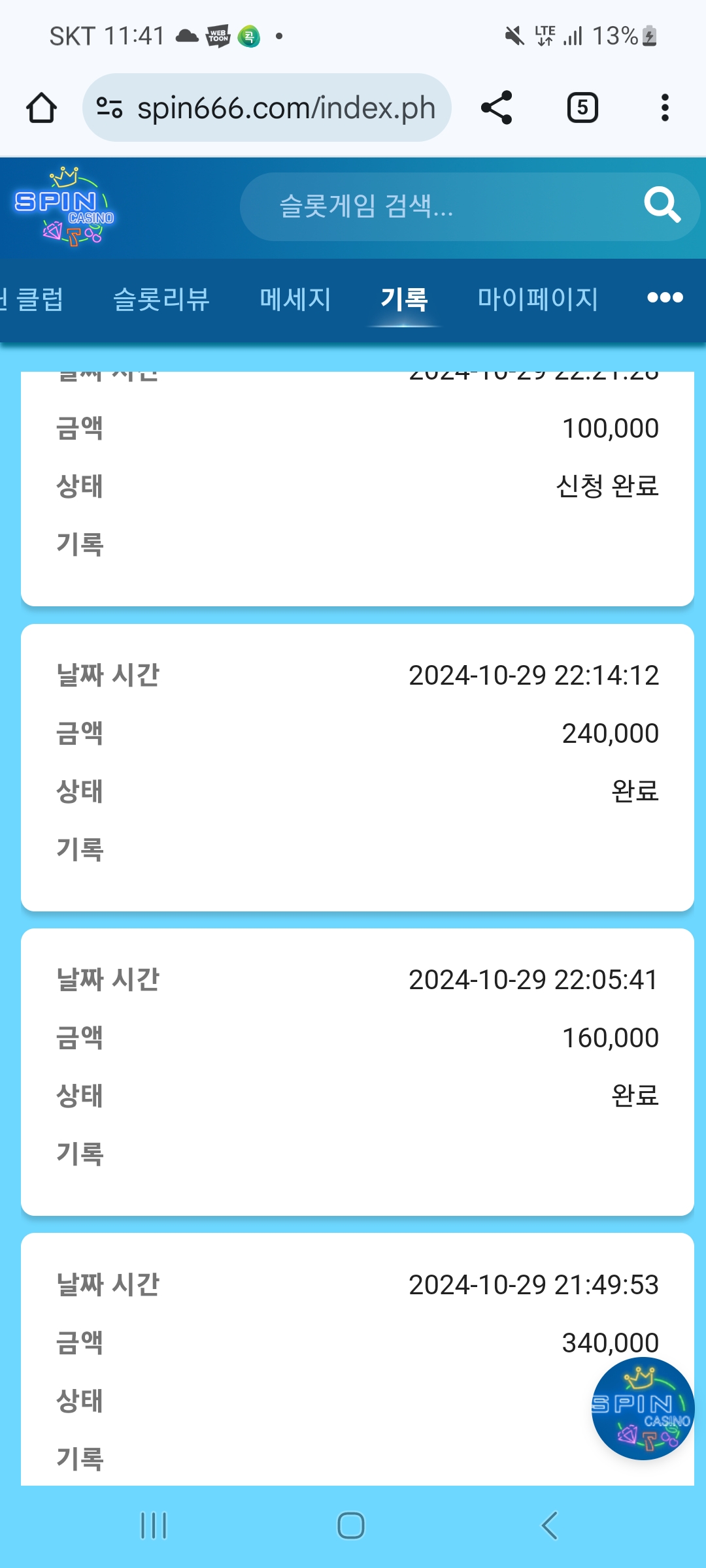Open the tab switcher showing 5 tabs
706x1568 pixels.
pyautogui.click(x=582, y=108)
